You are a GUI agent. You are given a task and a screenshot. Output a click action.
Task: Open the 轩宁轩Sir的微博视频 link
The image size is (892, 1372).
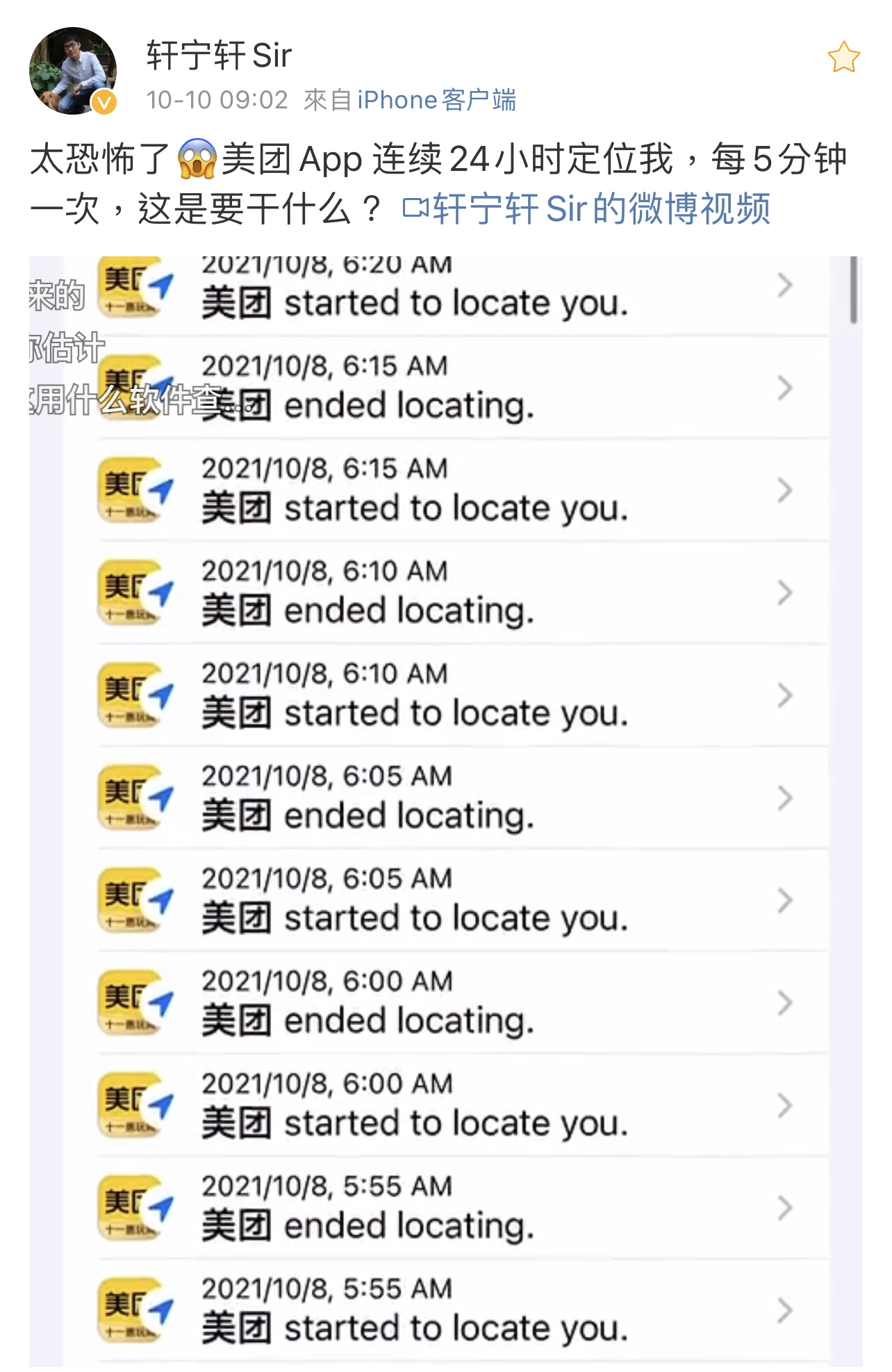point(587,208)
